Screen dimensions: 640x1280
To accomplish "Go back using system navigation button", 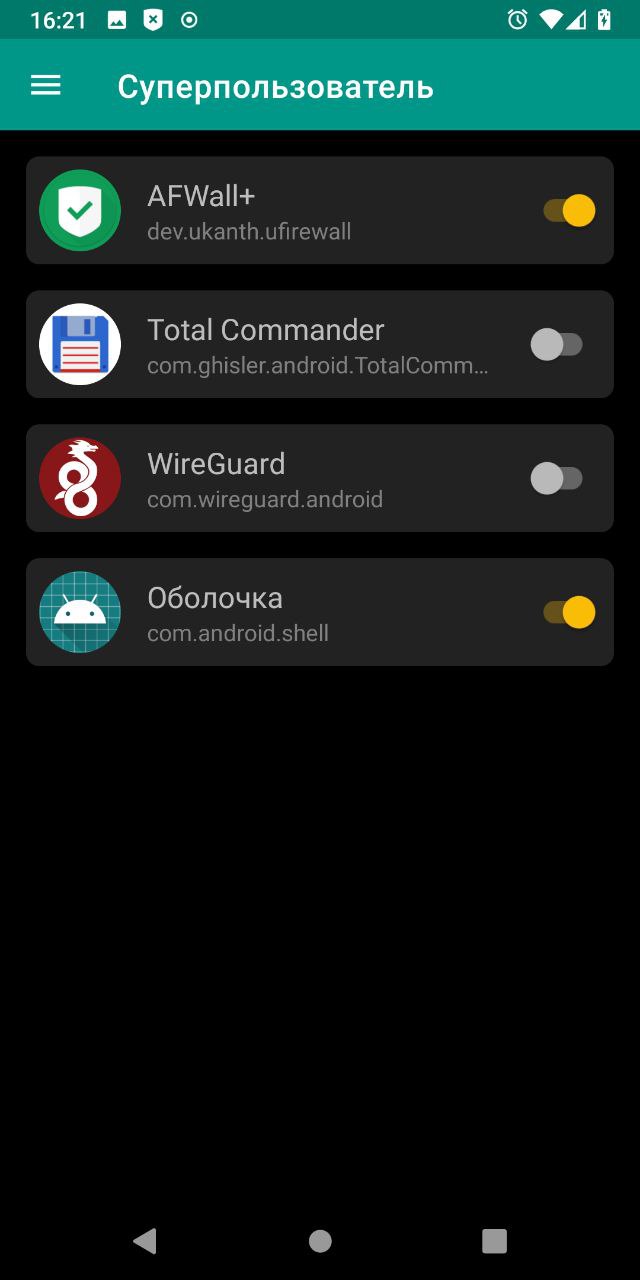I will click(x=145, y=1241).
